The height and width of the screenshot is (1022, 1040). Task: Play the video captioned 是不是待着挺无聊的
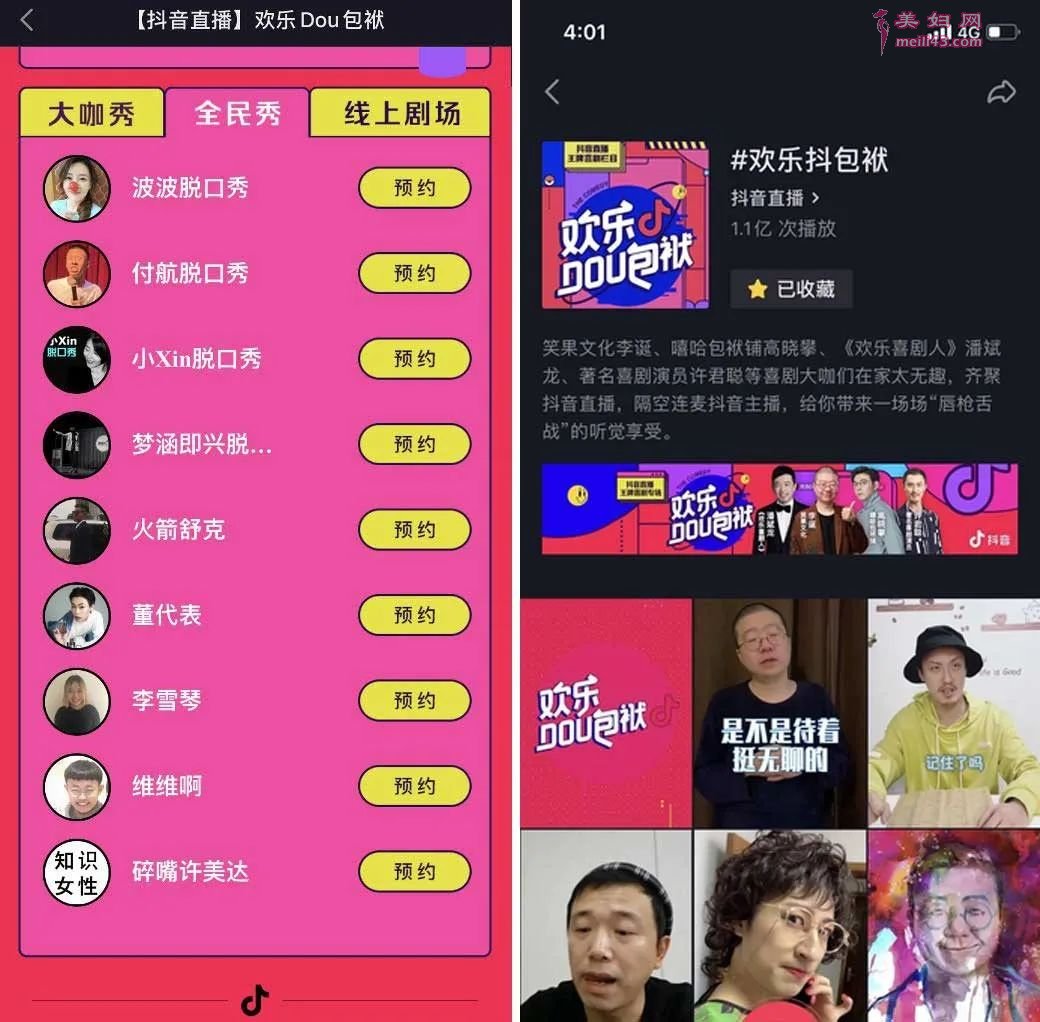[778, 712]
